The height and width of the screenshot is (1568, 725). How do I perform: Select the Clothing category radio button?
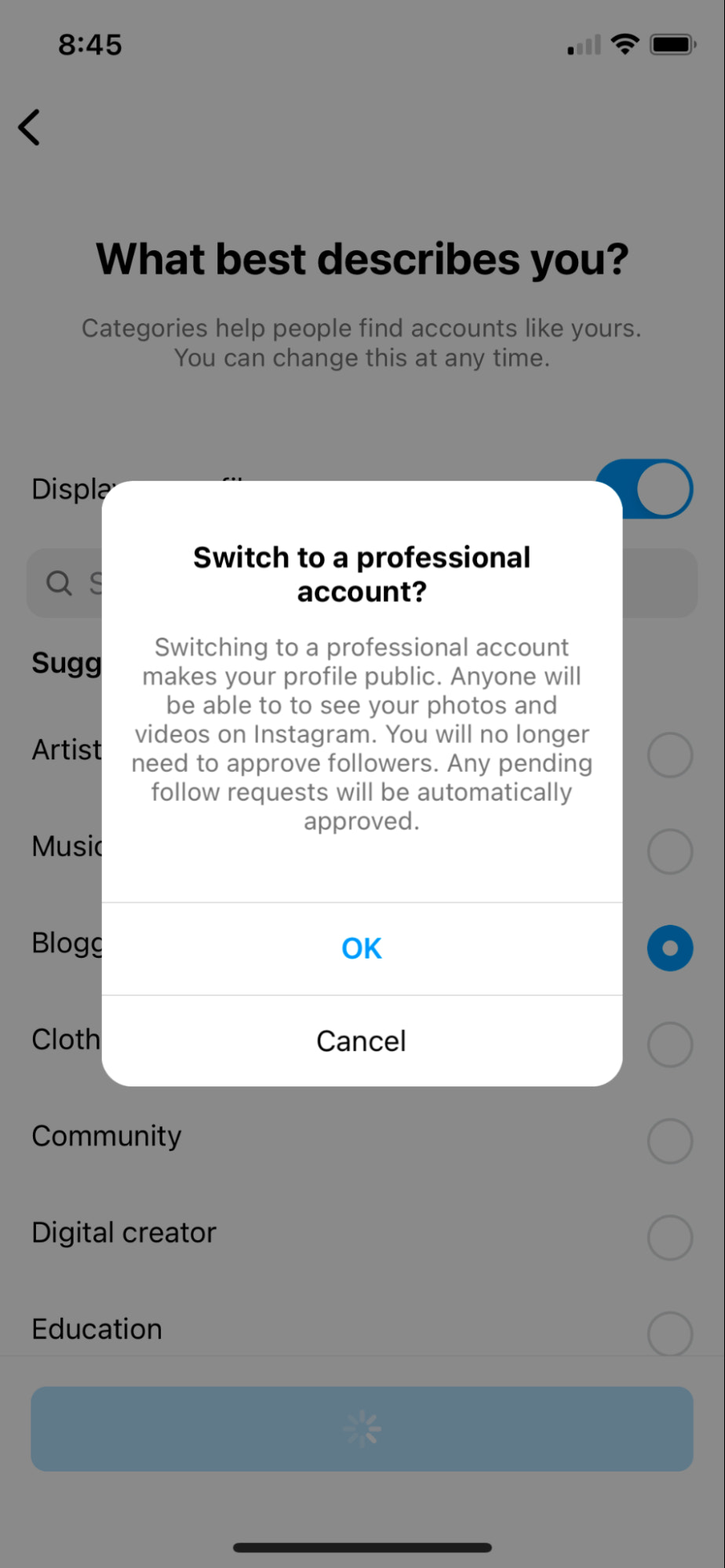(x=669, y=1044)
